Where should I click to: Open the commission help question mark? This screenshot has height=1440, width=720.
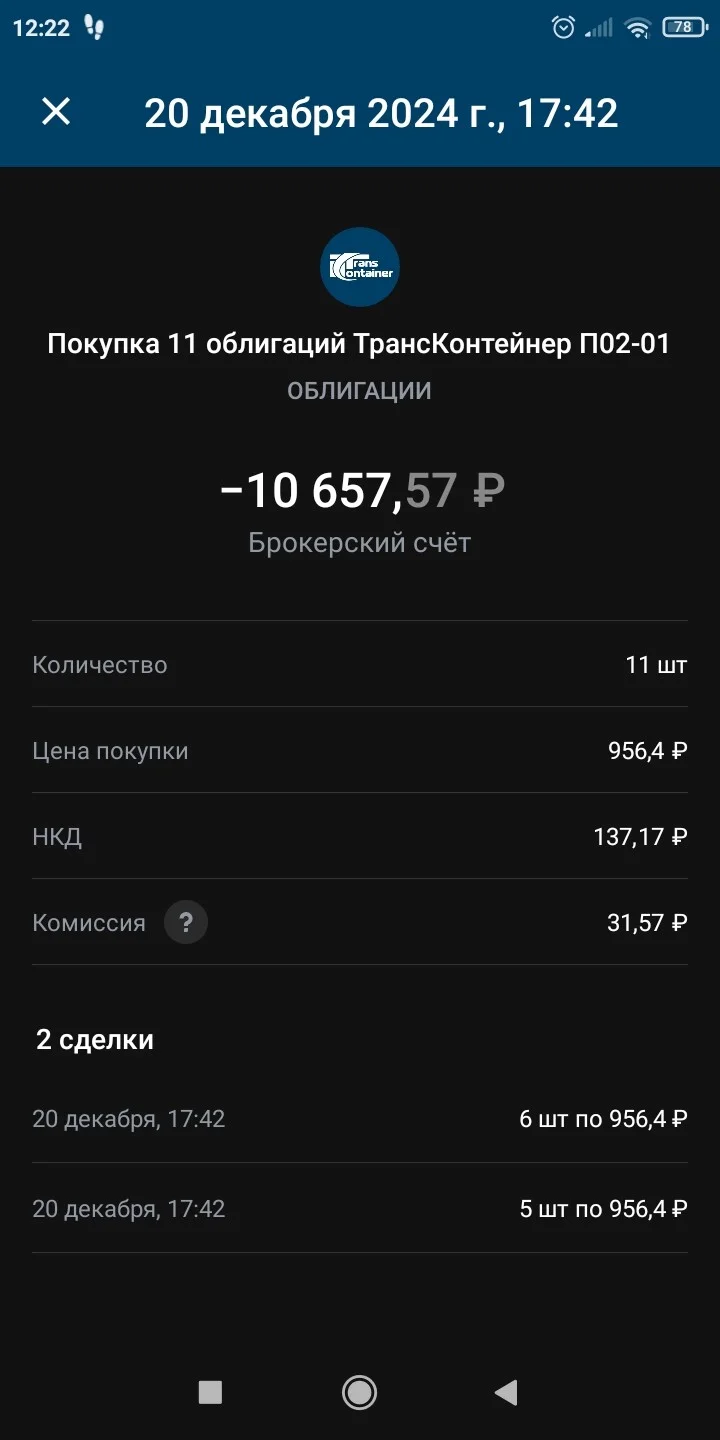pos(186,922)
